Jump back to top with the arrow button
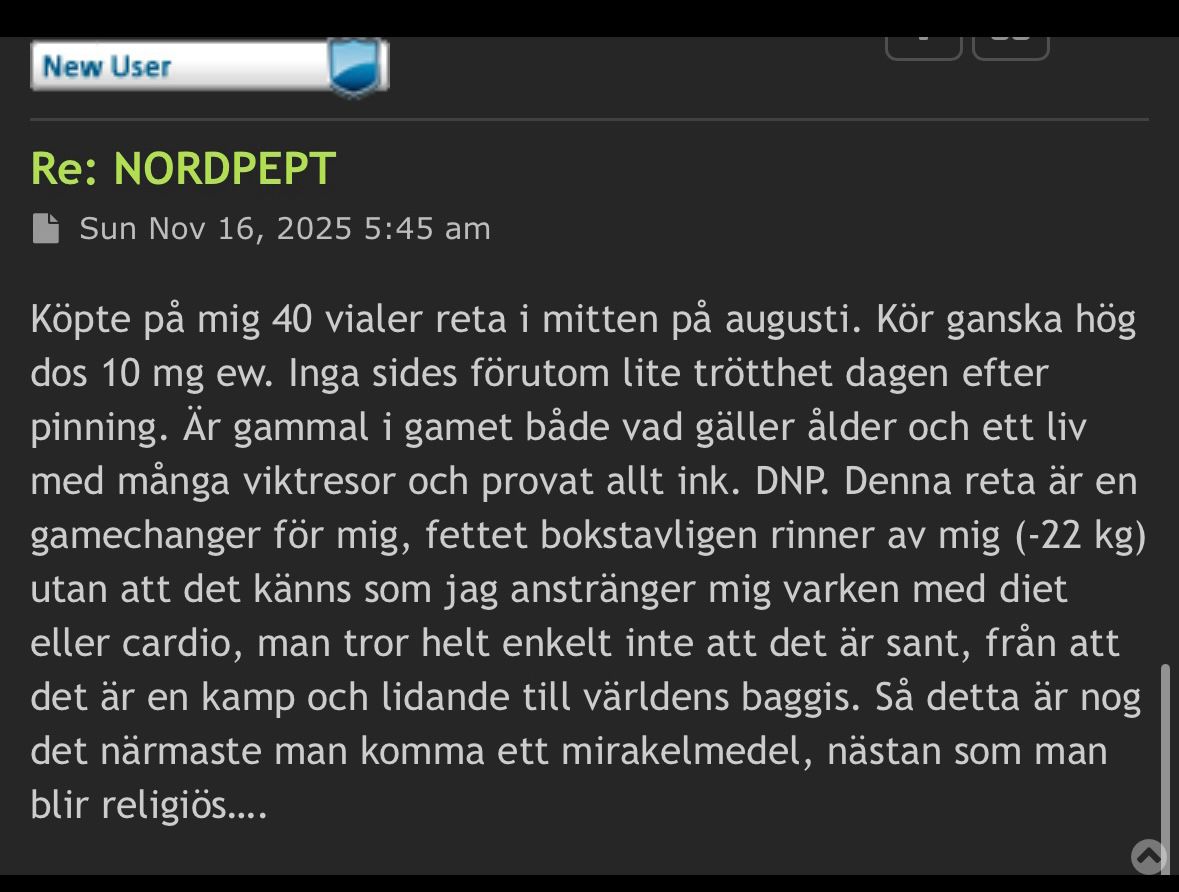 (1148, 856)
